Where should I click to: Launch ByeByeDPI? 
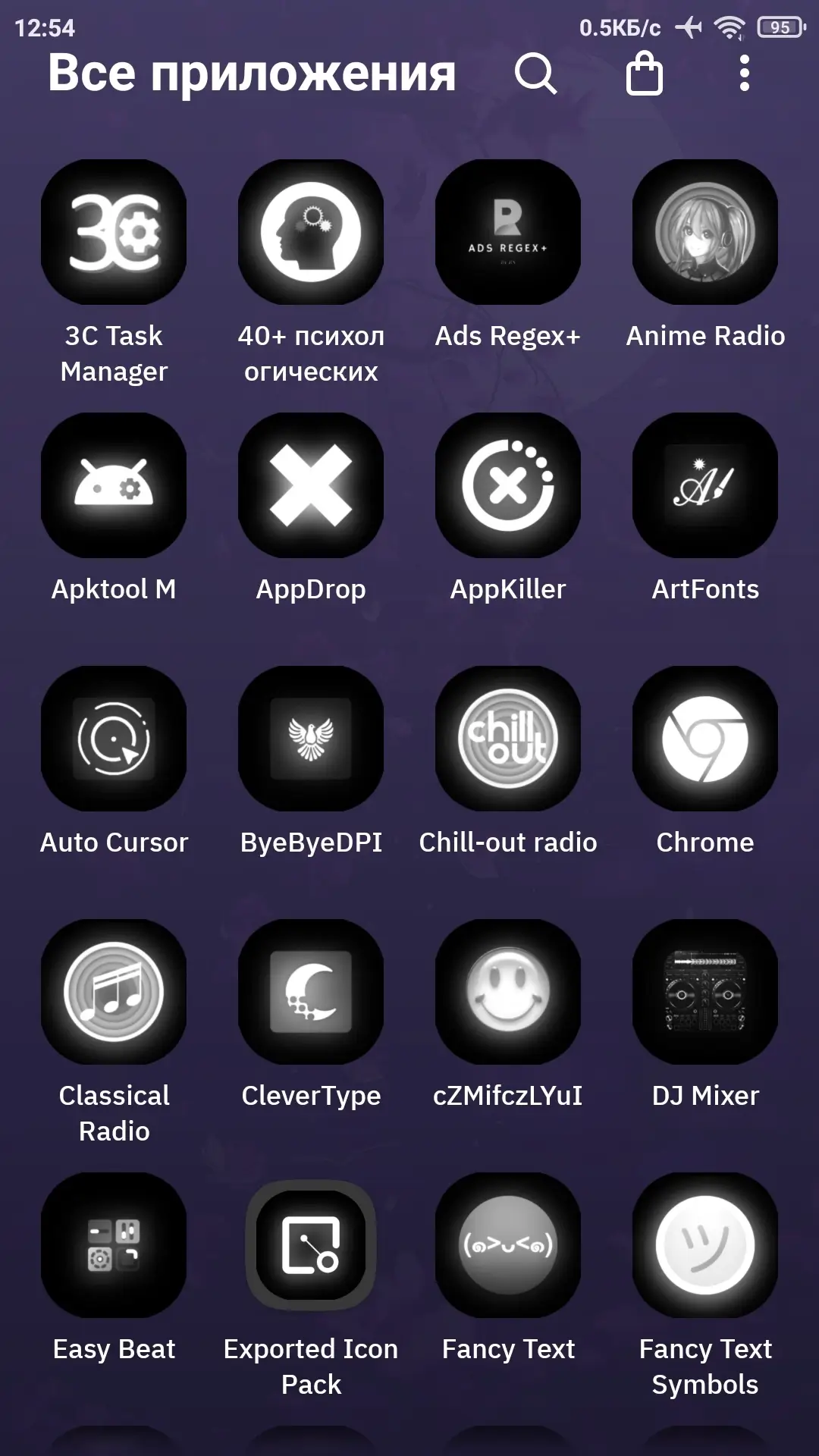[x=311, y=739]
